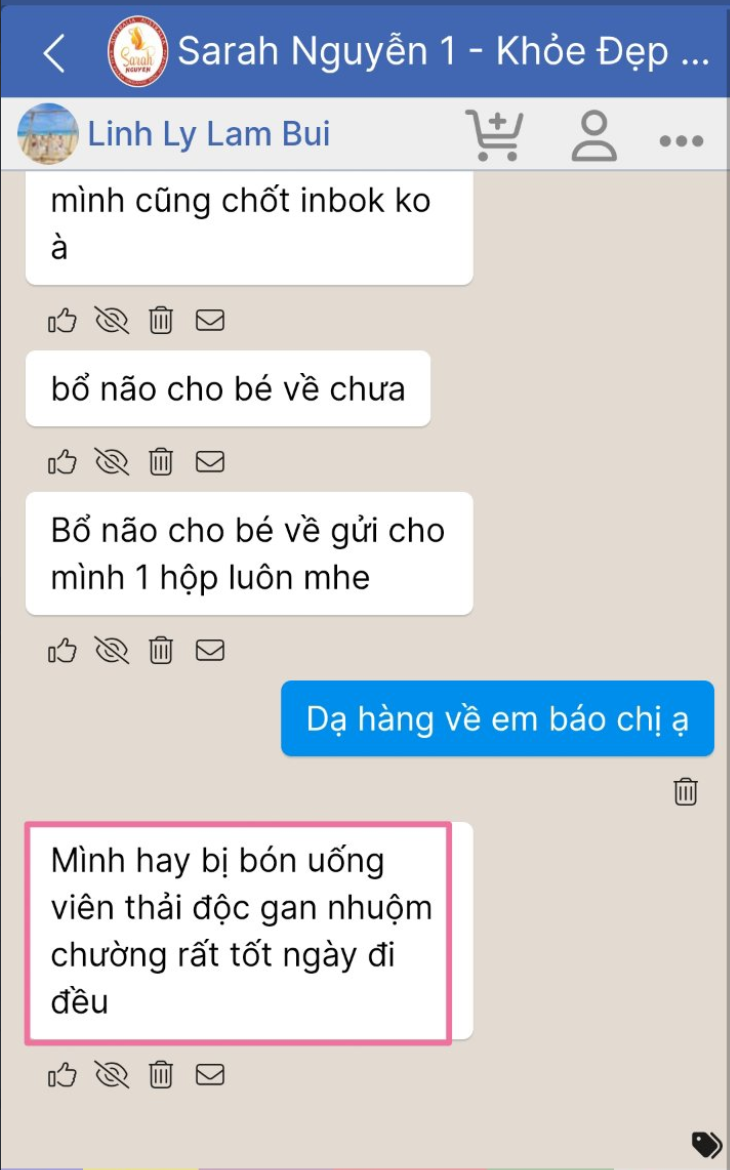Delete the message 'bổ não cho bé về chưa'
The height and width of the screenshot is (1170, 730).
tap(161, 462)
